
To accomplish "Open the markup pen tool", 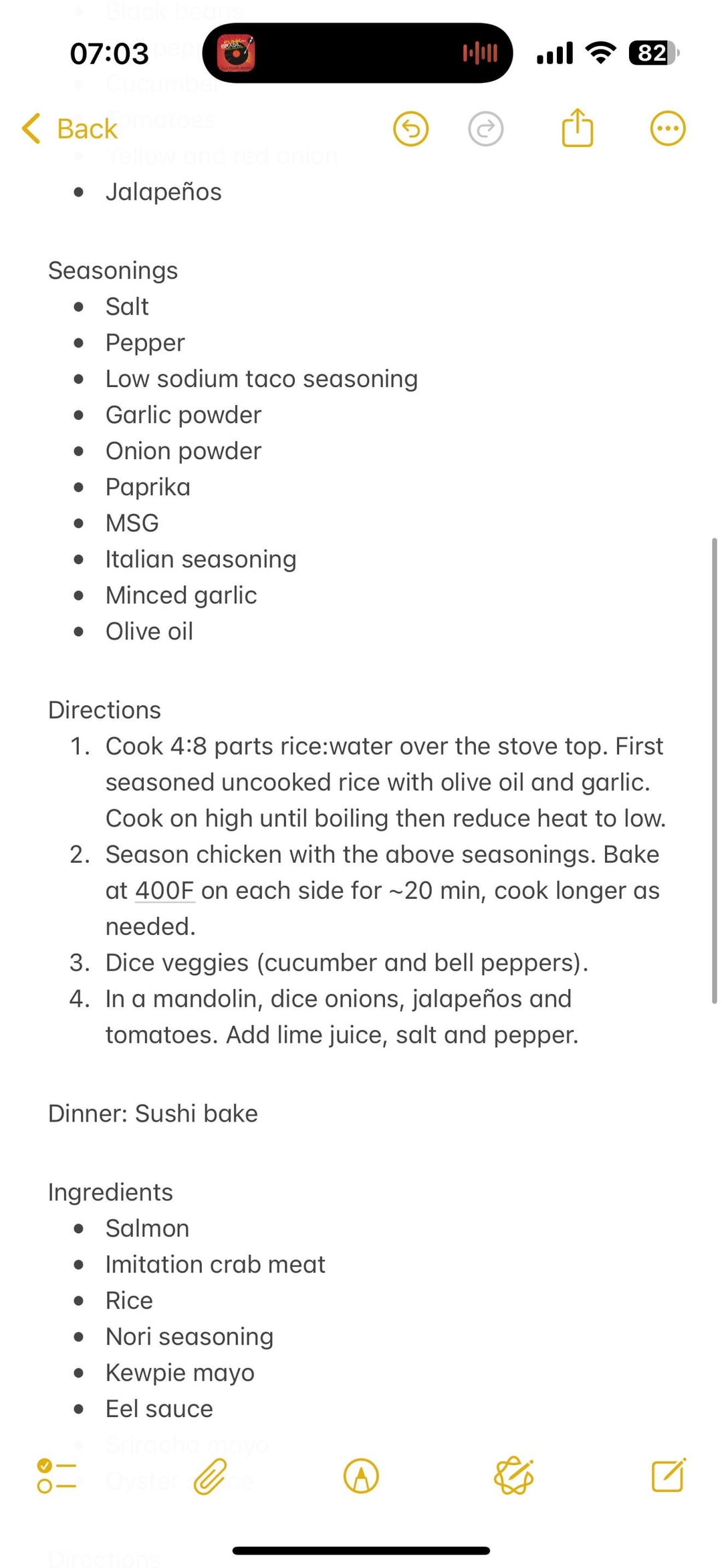I will point(361,1476).
